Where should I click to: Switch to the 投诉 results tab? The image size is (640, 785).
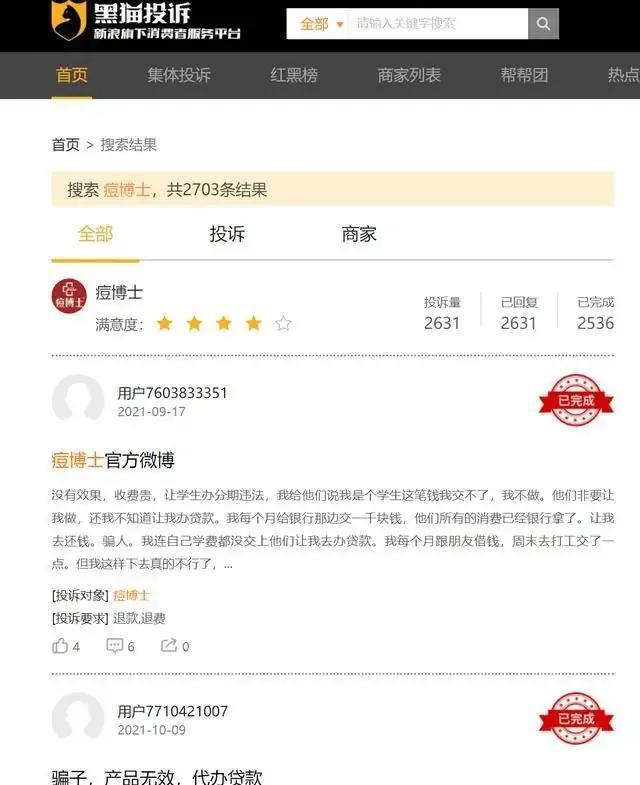(227, 234)
